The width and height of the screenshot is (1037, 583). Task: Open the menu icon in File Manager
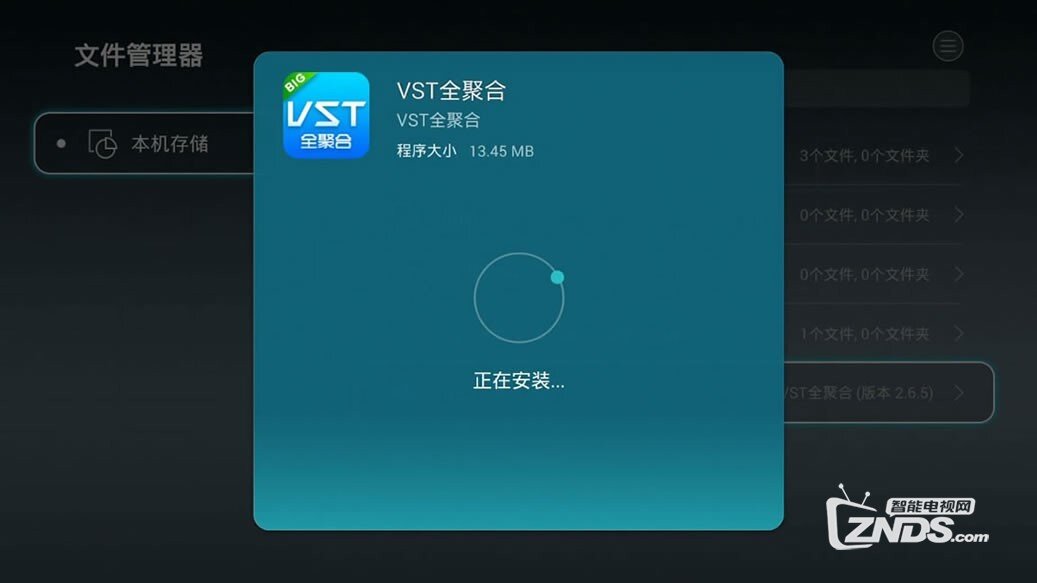coord(948,45)
